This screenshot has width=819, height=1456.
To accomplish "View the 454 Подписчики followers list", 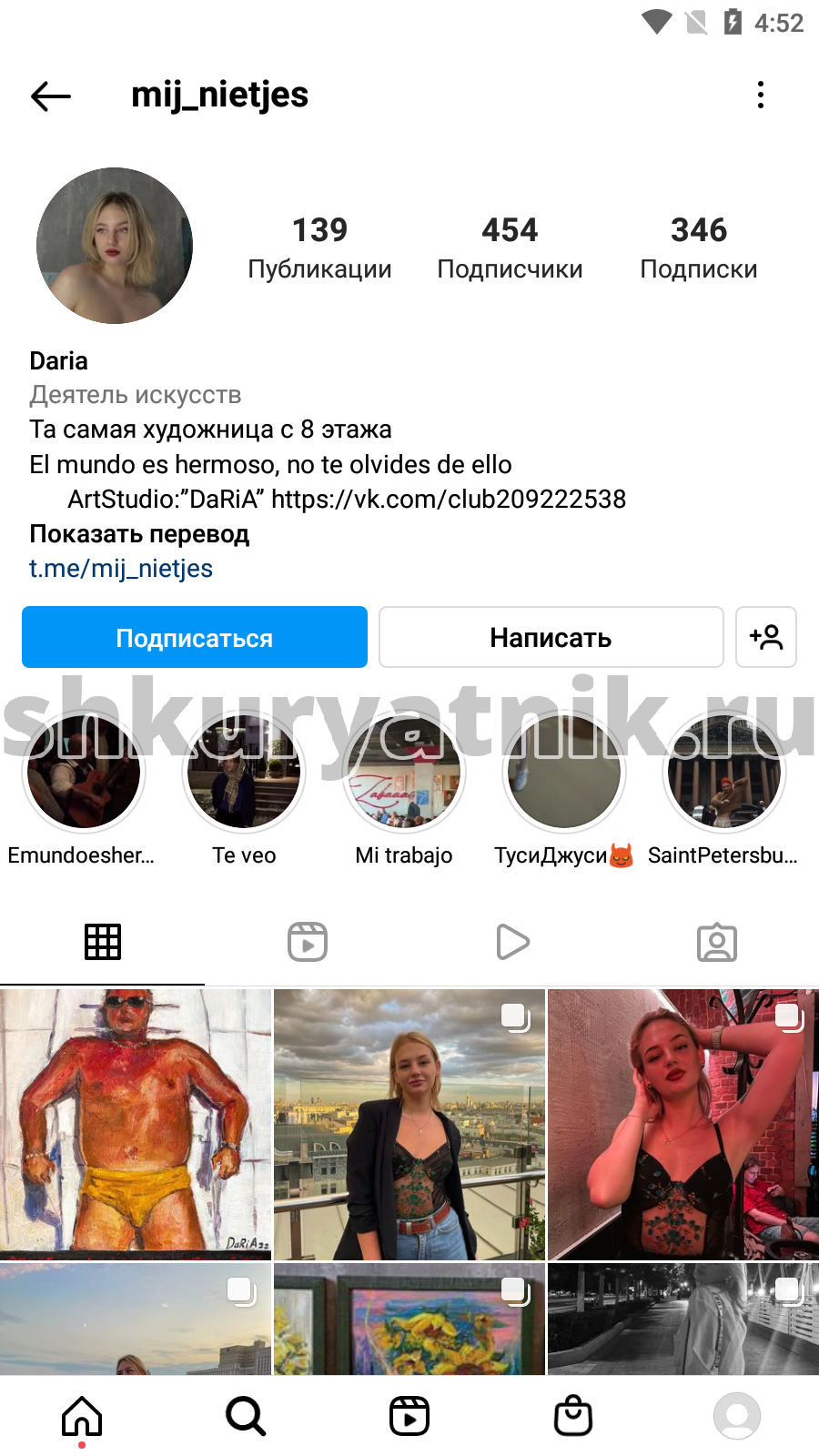I will [x=510, y=248].
